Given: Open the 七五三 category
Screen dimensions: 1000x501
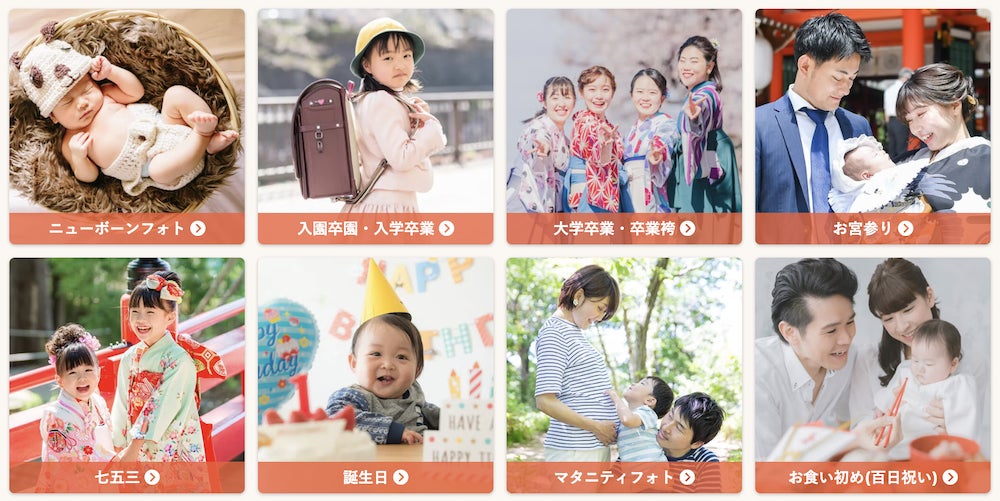Looking at the screenshot, I should [126, 476].
